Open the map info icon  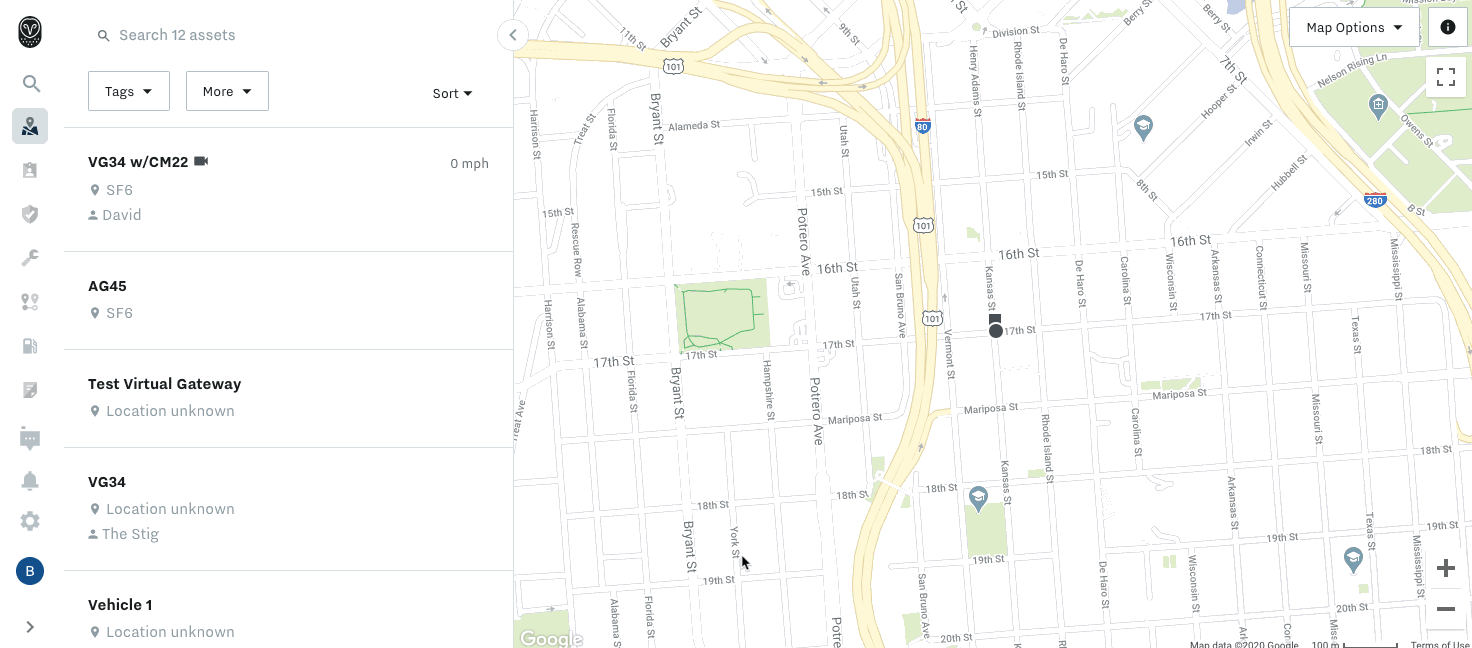1447,28
